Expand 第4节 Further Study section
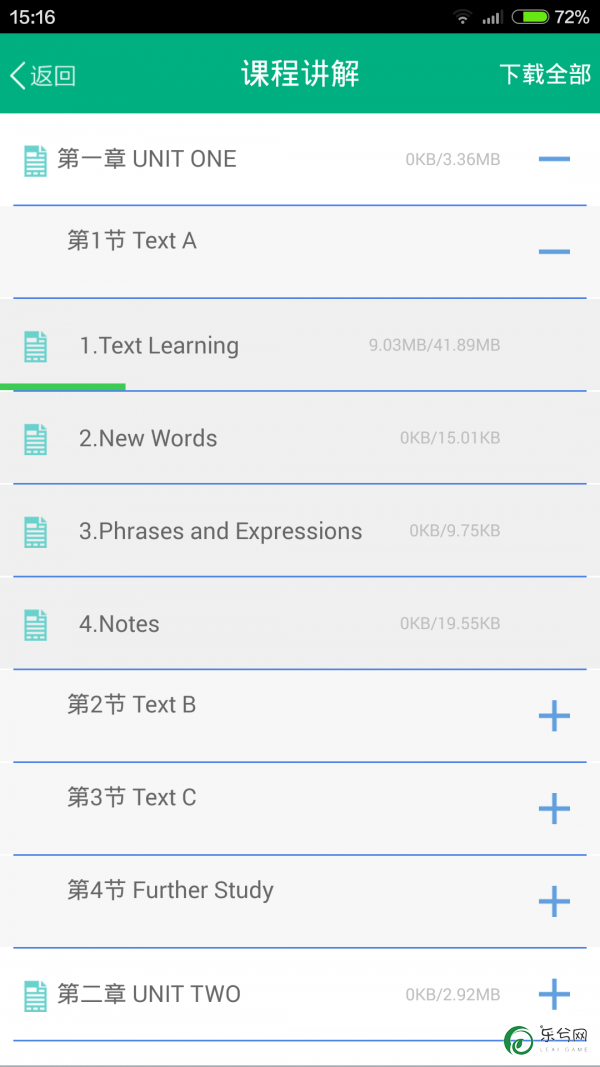This screenshot has height=1067, width=600. pos(554,902)
